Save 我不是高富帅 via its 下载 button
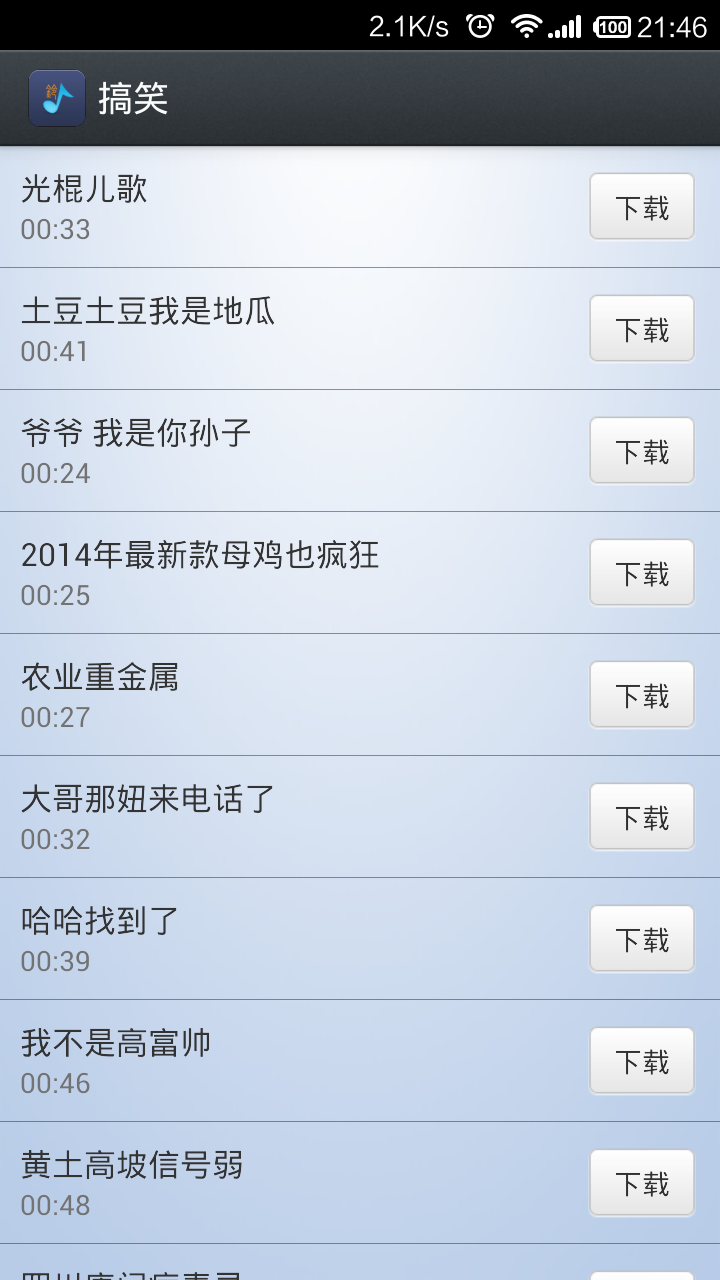Viewport: 720px width, 1280px height. 641,1061
